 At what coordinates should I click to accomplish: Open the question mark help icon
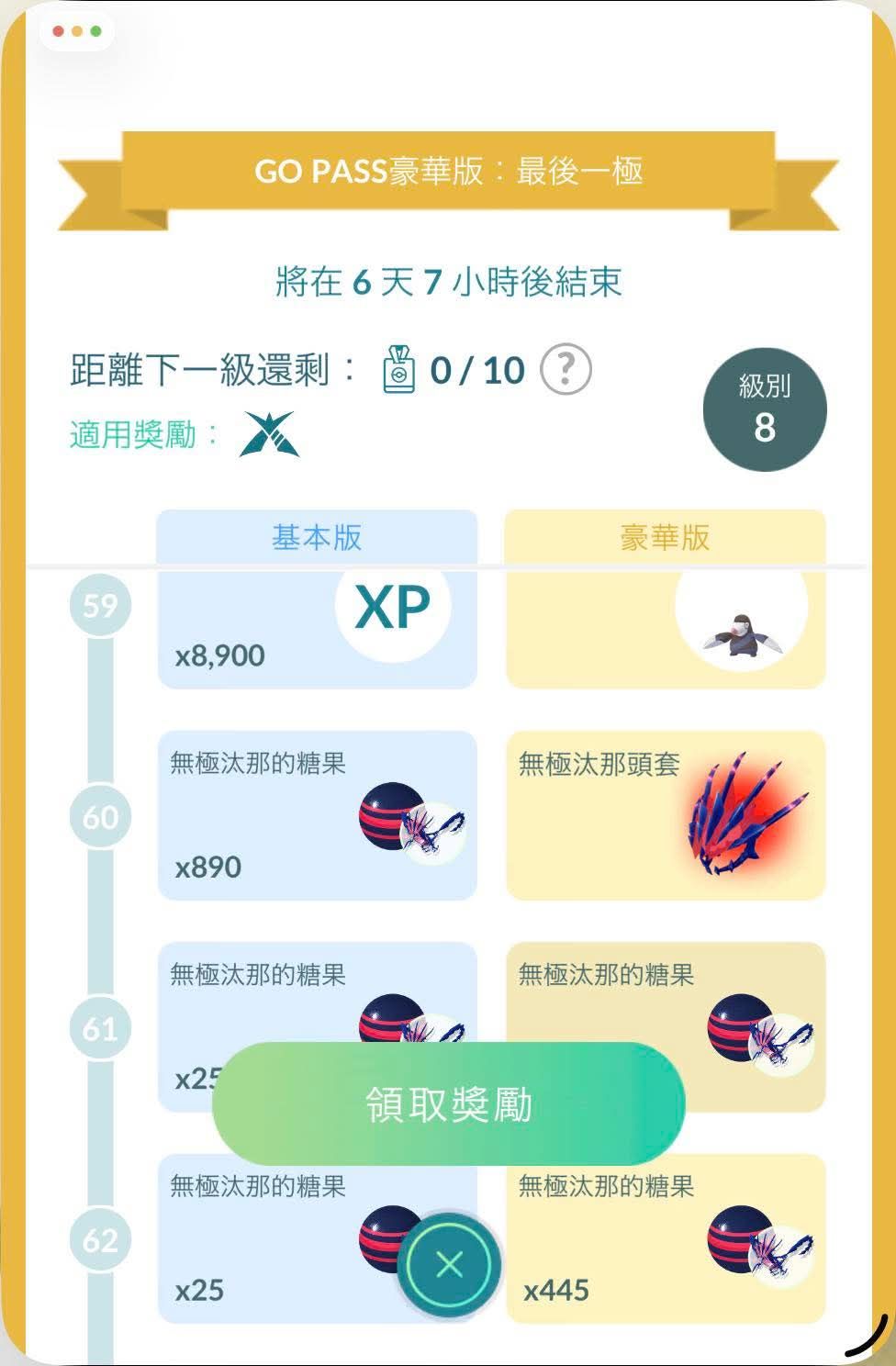[566, 370]
